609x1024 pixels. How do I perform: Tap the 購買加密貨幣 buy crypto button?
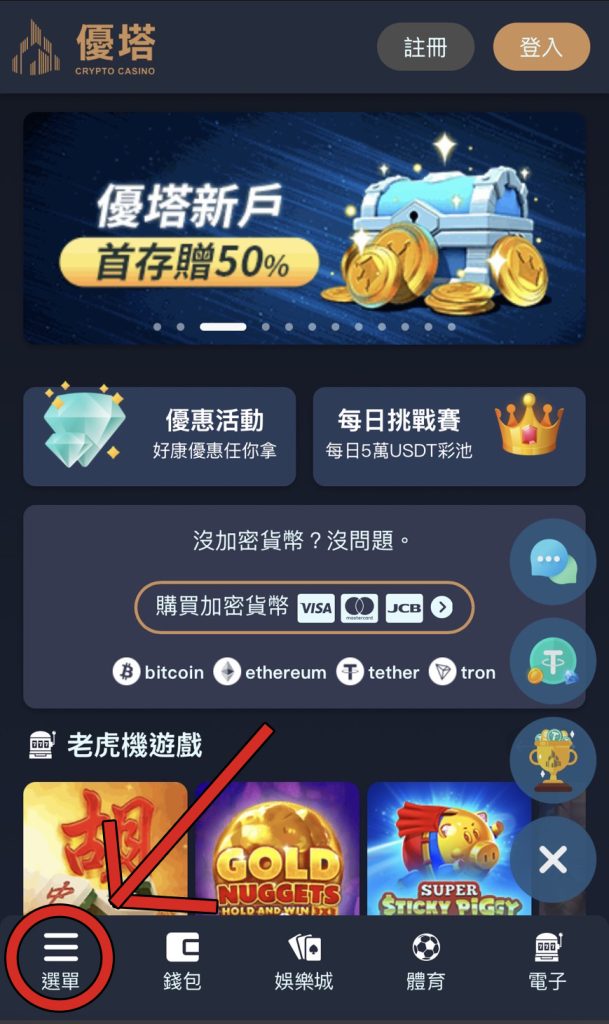(x=304, y=607)
